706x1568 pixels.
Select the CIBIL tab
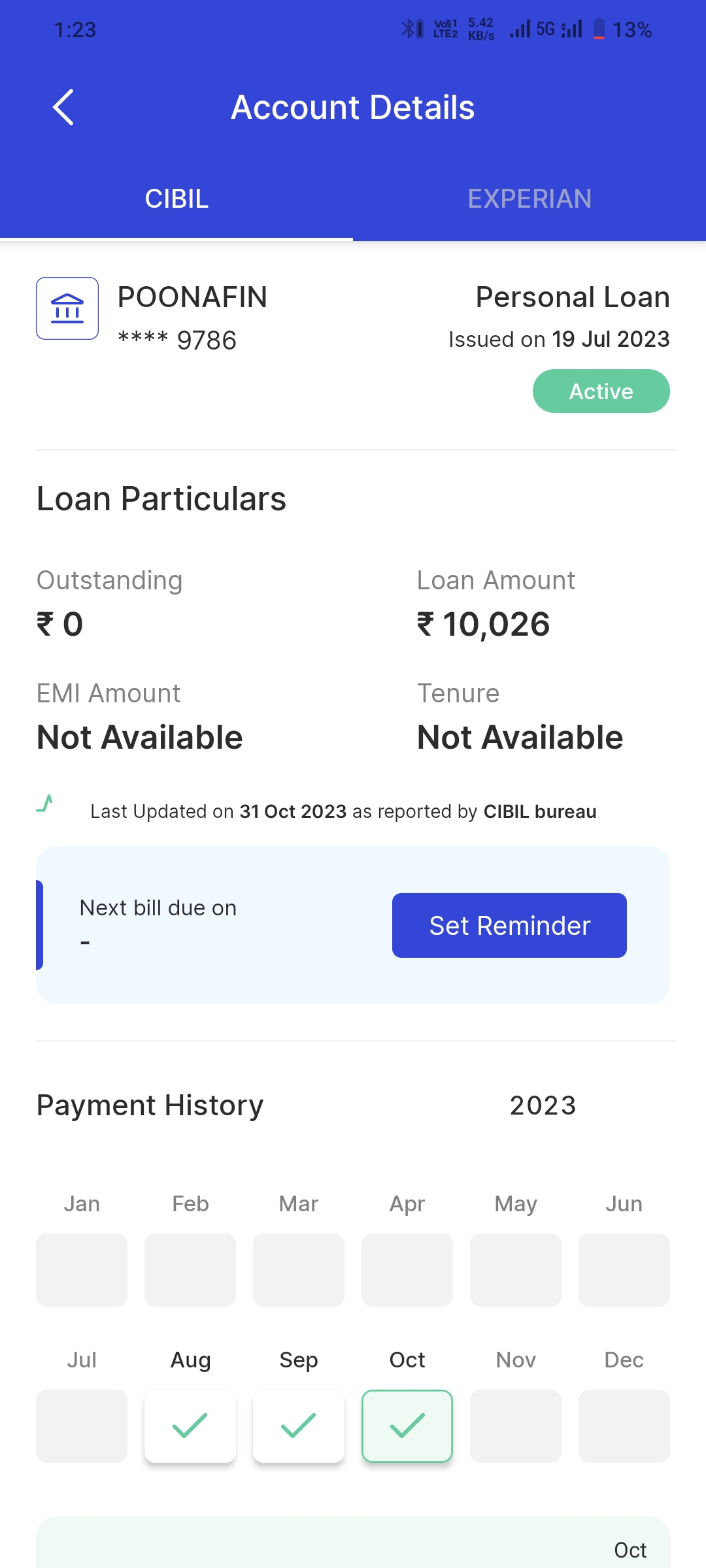176,199
